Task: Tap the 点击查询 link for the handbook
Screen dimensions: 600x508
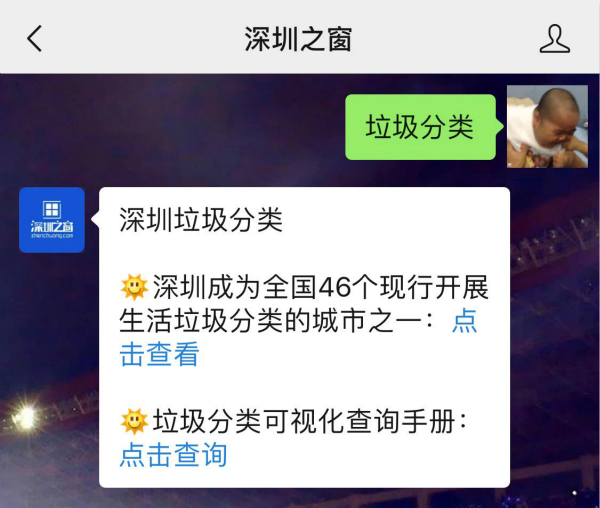Action: click(x=173, y=455)
